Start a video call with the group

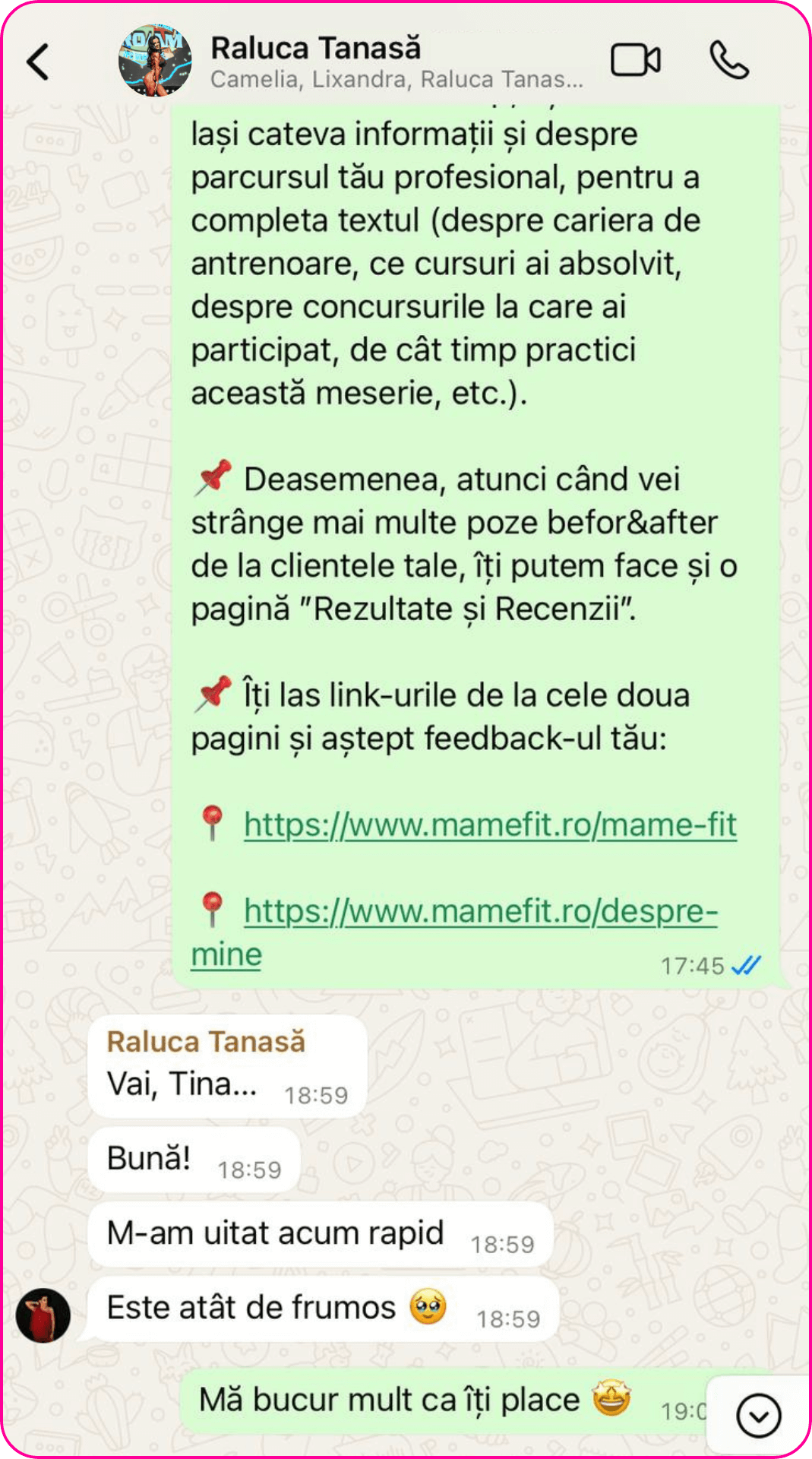coord(635,60)
